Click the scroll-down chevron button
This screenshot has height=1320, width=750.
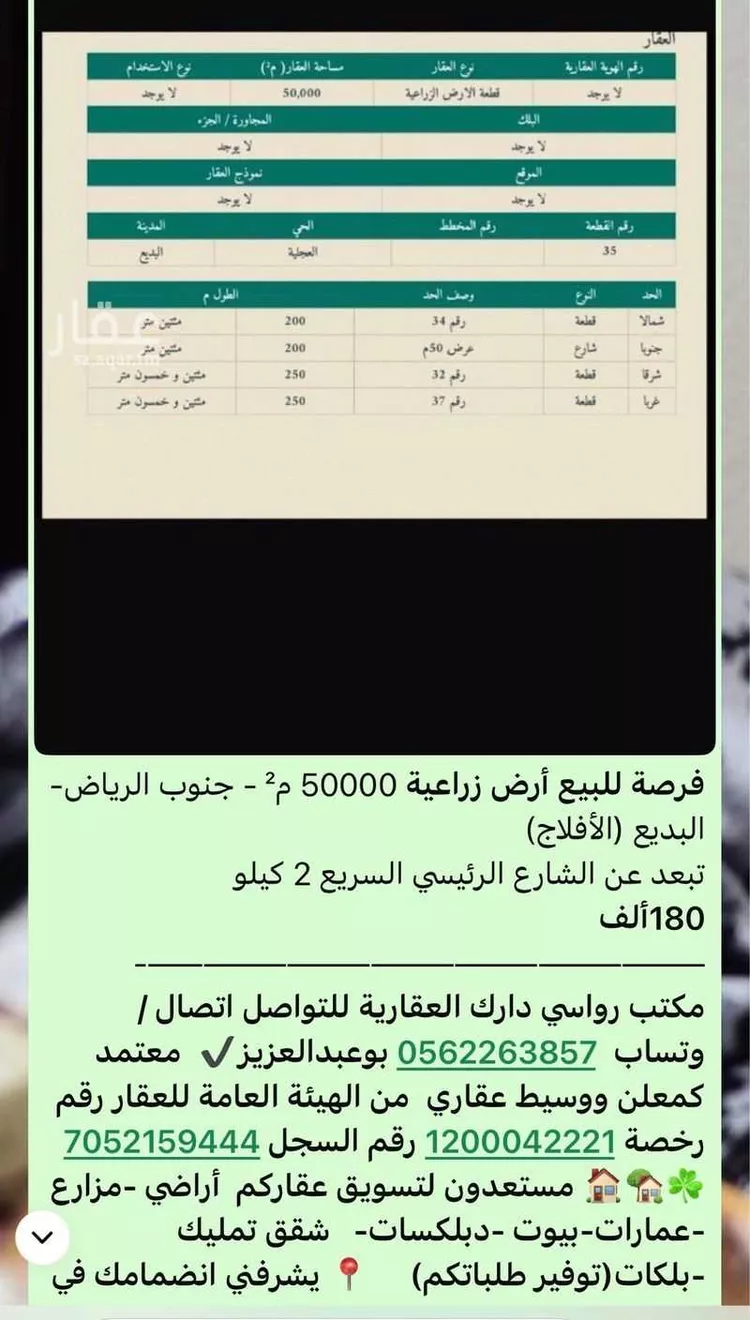[40, 1238]
